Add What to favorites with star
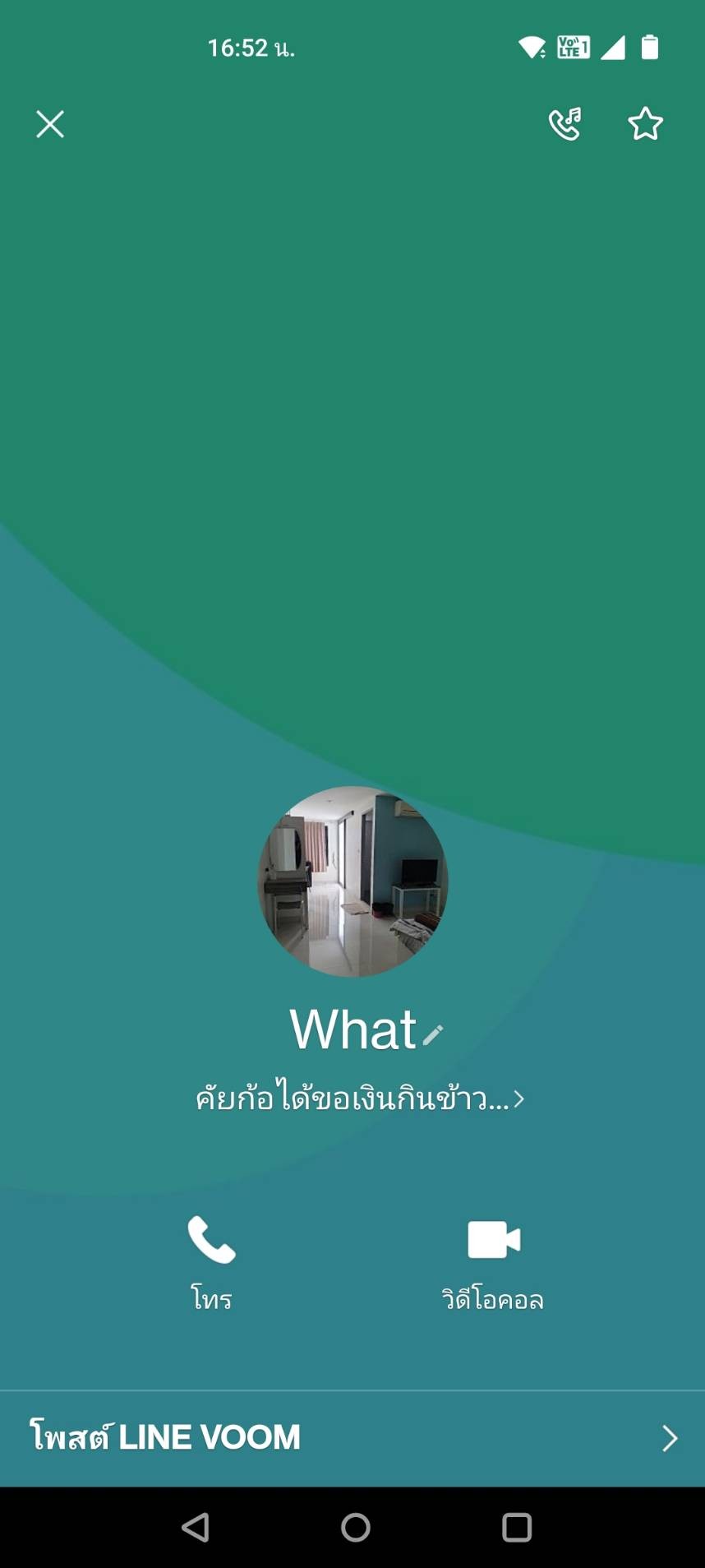705x1568 pixels. click(x=645, y=124)
